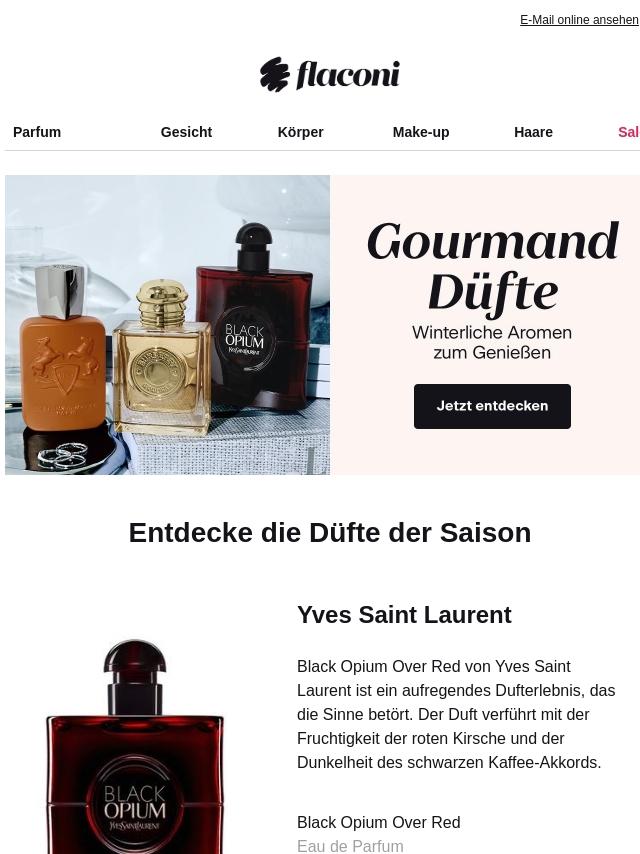Open the 'E-Mail online ansehen' link
This screenshot has height=854, width=640.
tap(578, 20)
